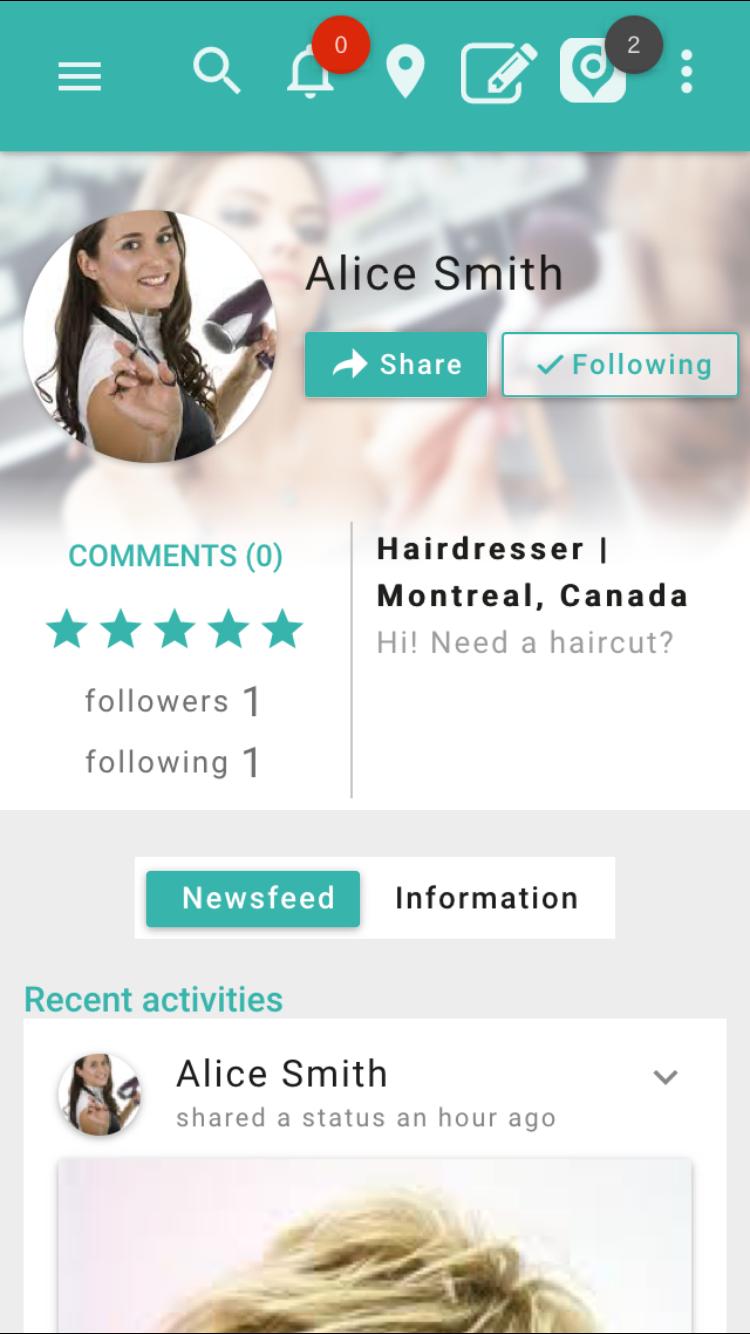The image size is (750, 1334).
Task: Open the location pin in toolbar
Action: 405,73
